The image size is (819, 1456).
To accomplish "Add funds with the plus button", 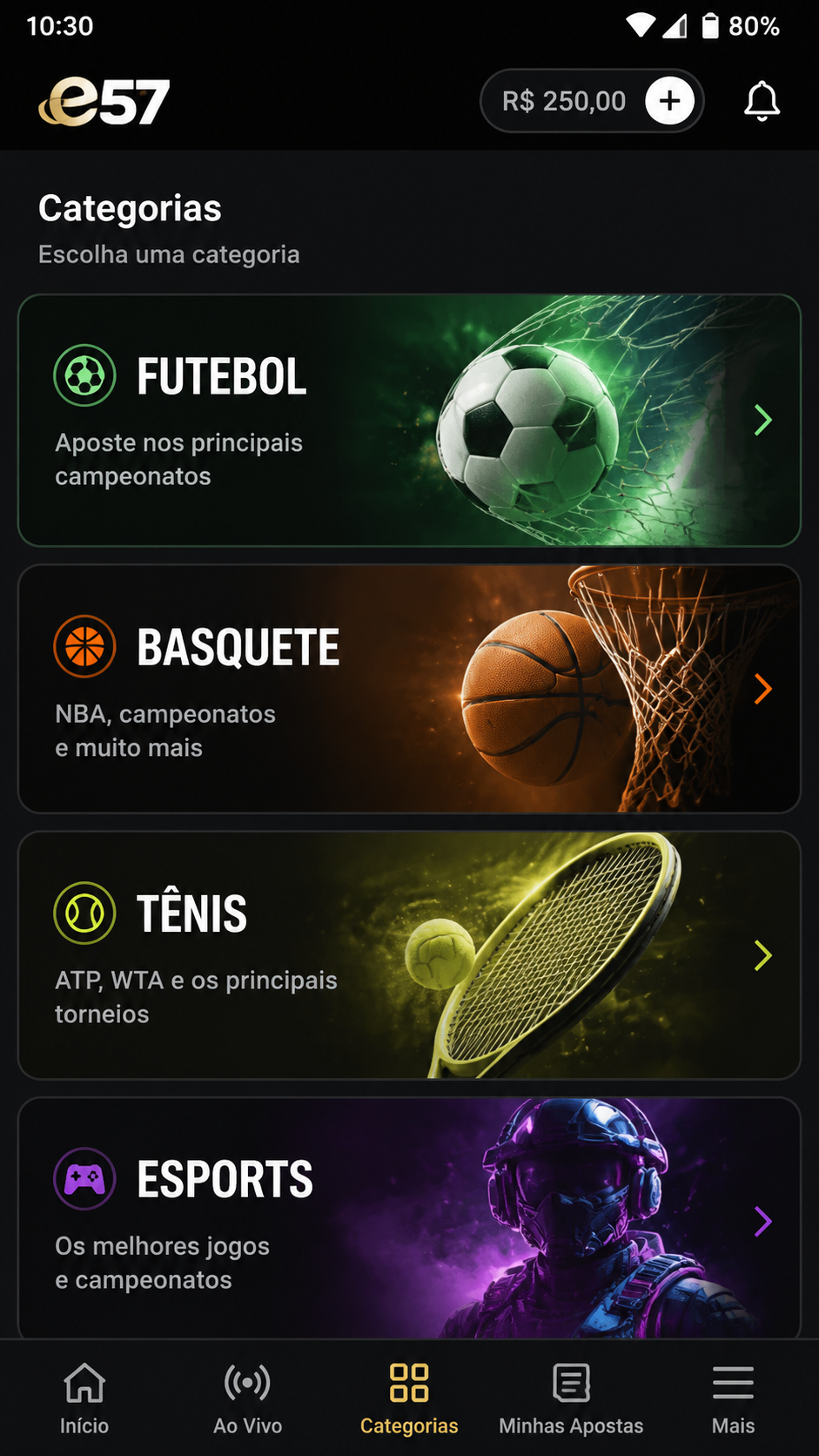I will pos(669,101).
